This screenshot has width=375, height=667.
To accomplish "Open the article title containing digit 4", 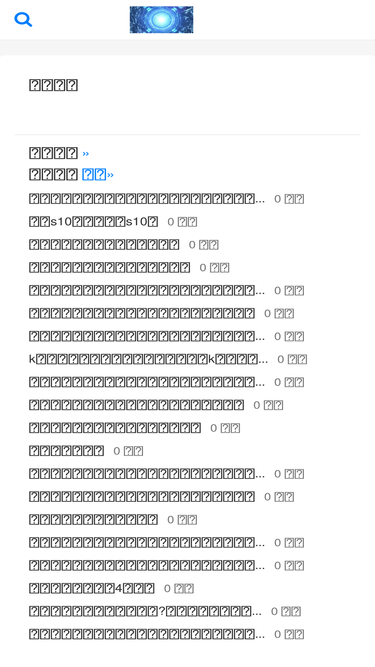I will click(92, 589).
